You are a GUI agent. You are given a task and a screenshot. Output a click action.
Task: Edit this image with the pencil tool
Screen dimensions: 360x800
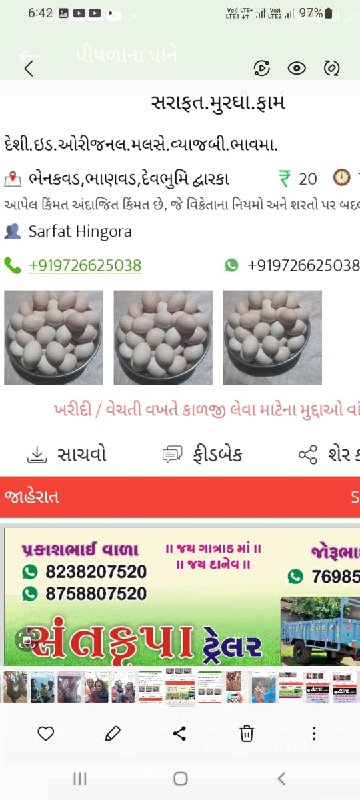click(112, 734)
